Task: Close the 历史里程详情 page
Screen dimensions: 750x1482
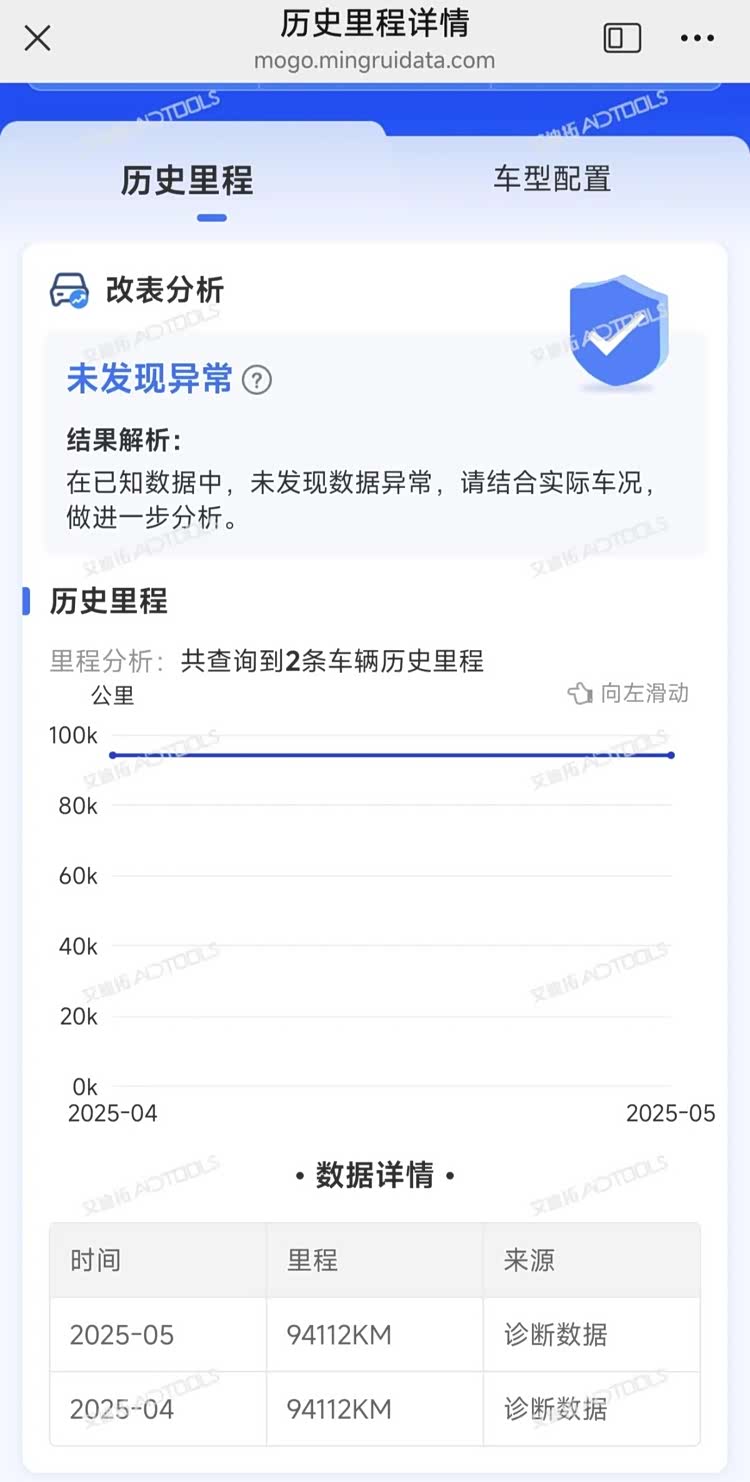Action: pyautogui.click(x=37, y=39)
